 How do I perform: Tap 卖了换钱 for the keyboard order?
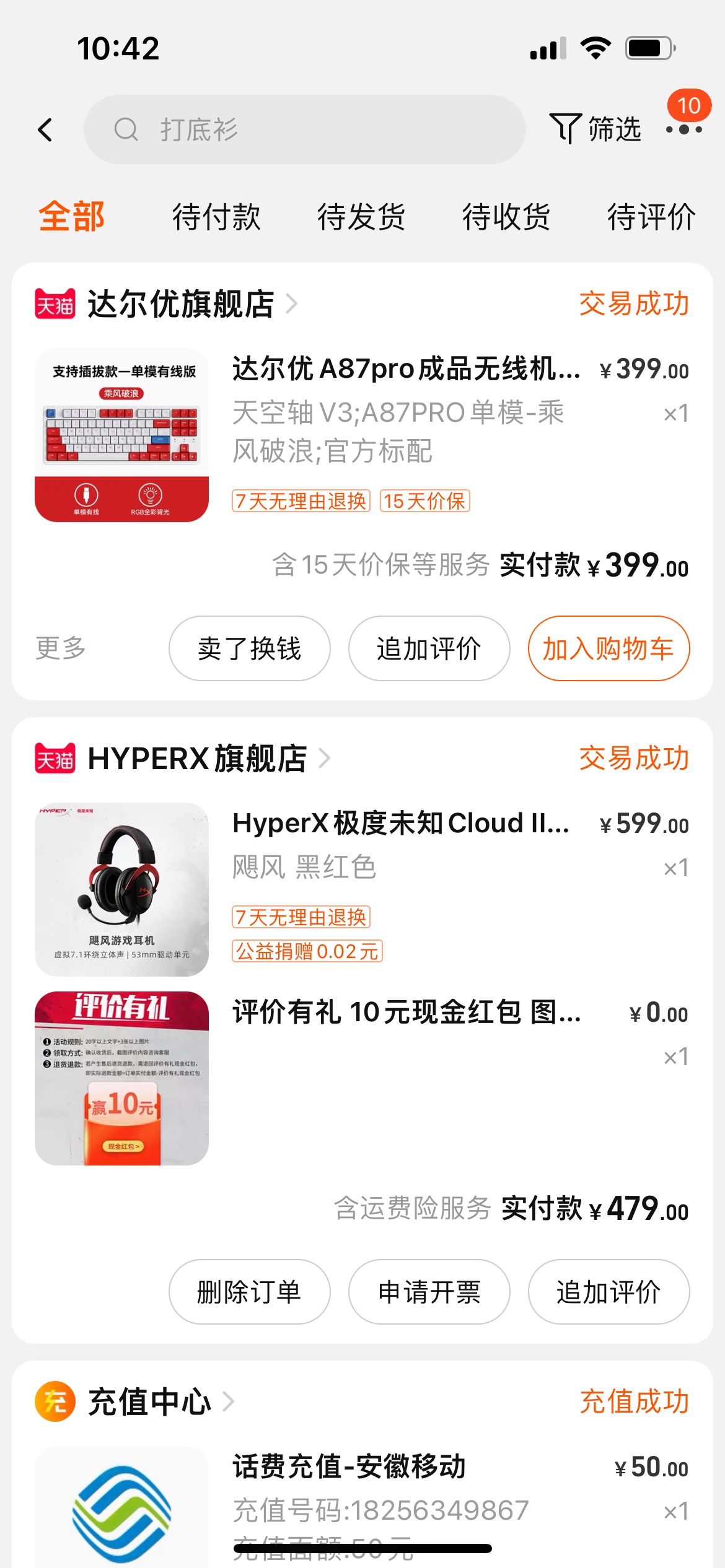(x=249, y=648)
